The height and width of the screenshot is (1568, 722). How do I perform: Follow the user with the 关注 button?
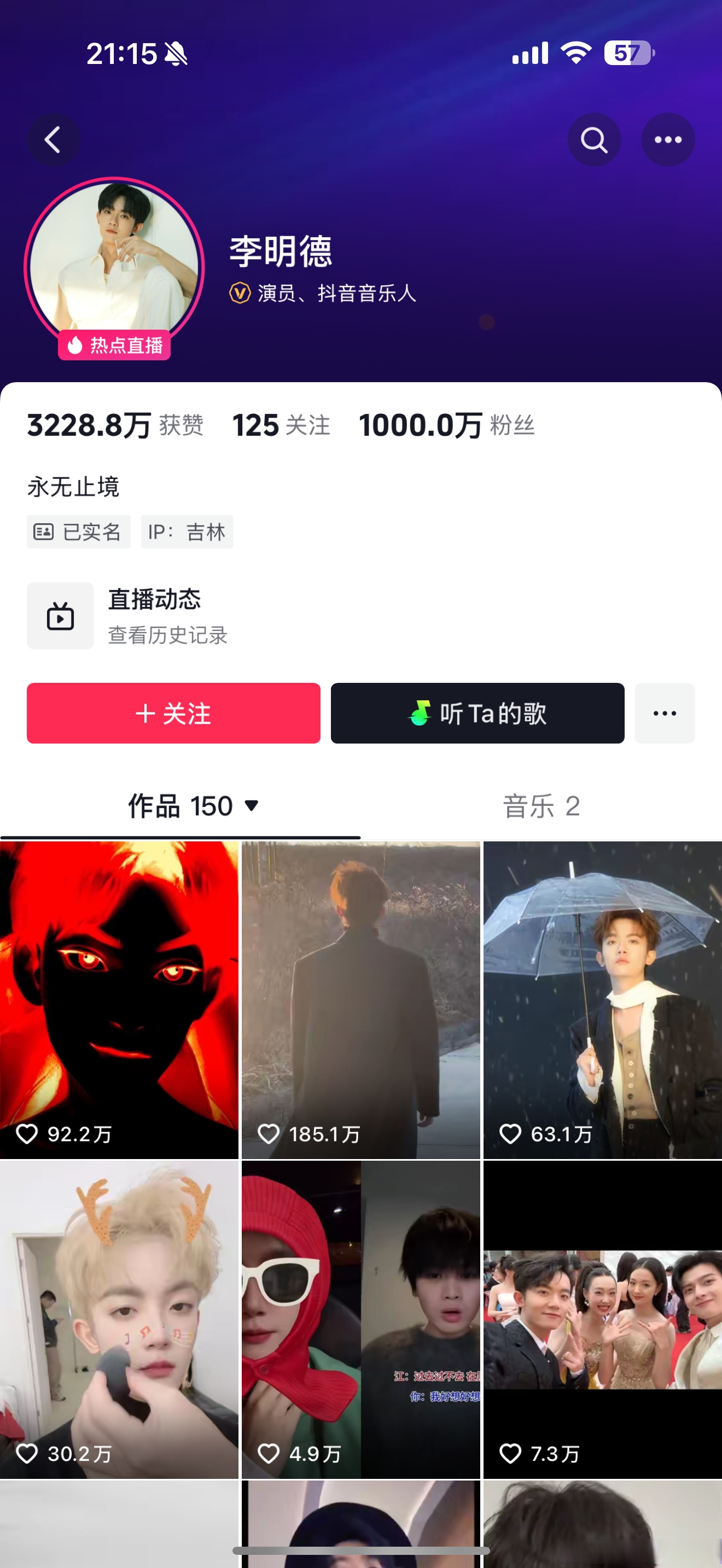(173, 713)
